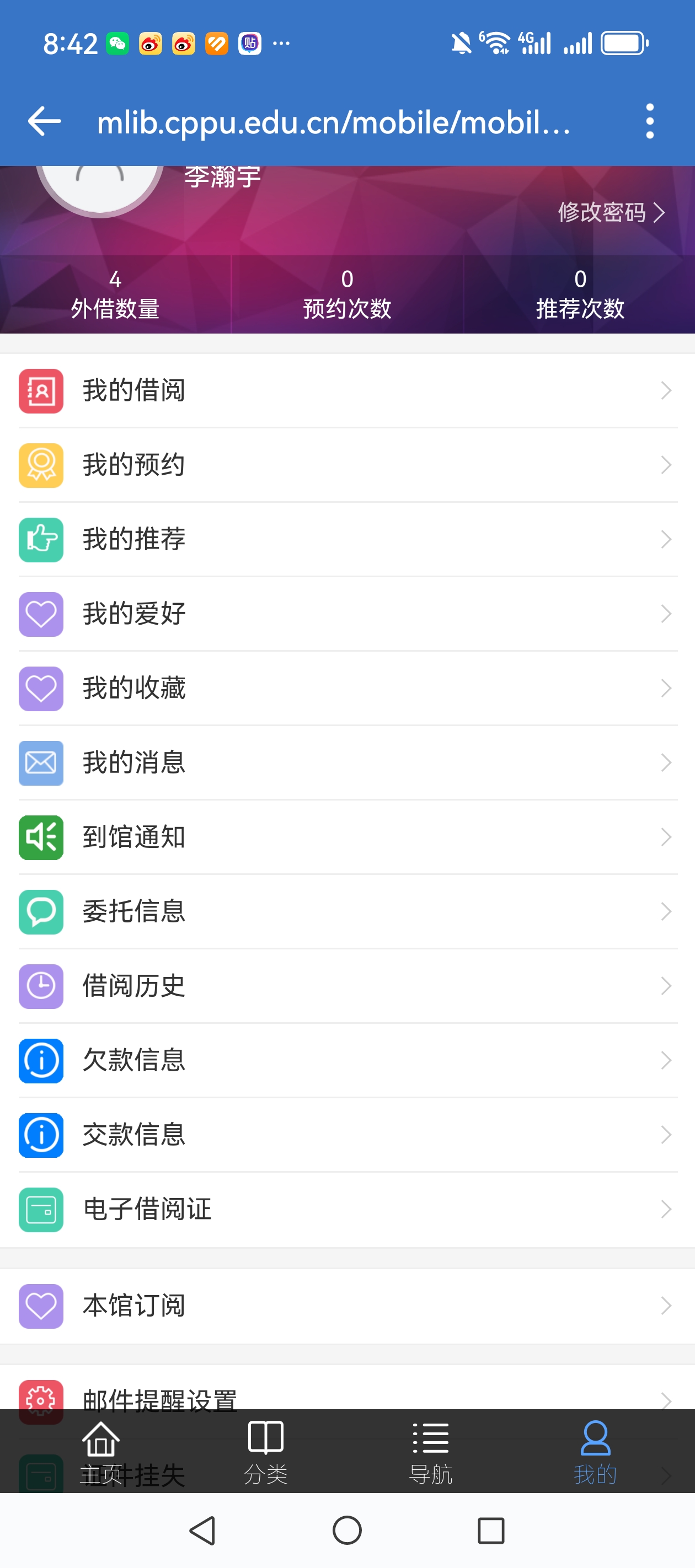The image size is (695, 1568).
Task: Open 委托信息 row
Action: [347, 911]
